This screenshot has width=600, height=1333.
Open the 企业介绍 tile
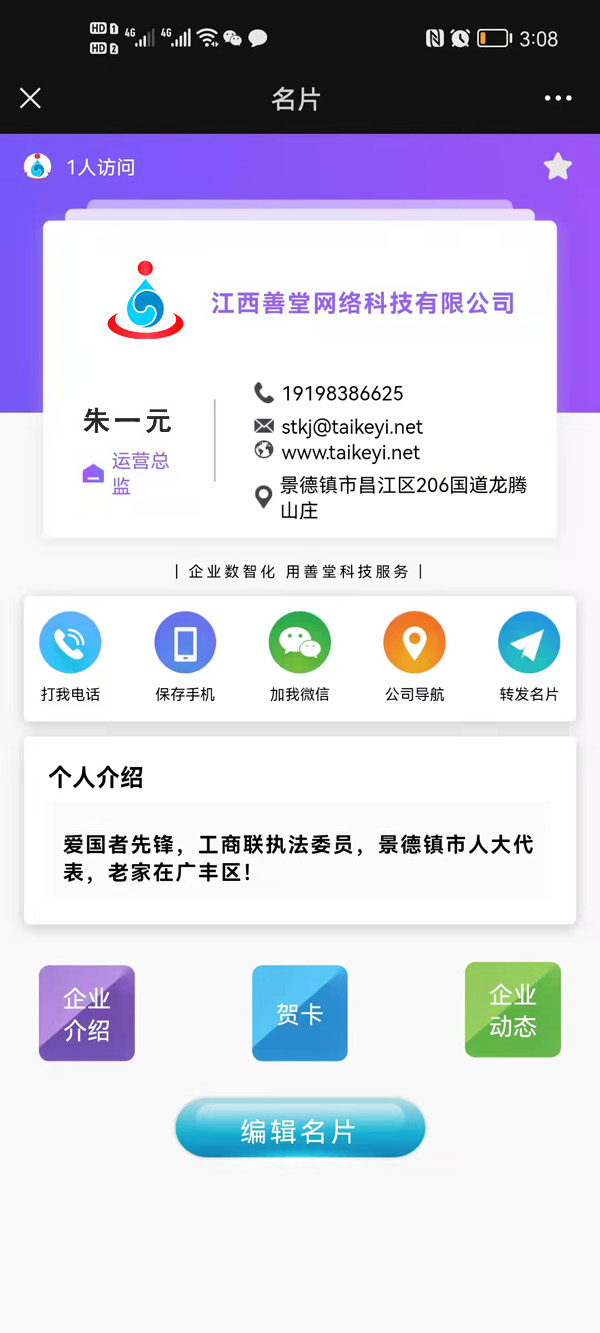point(87,1013)
